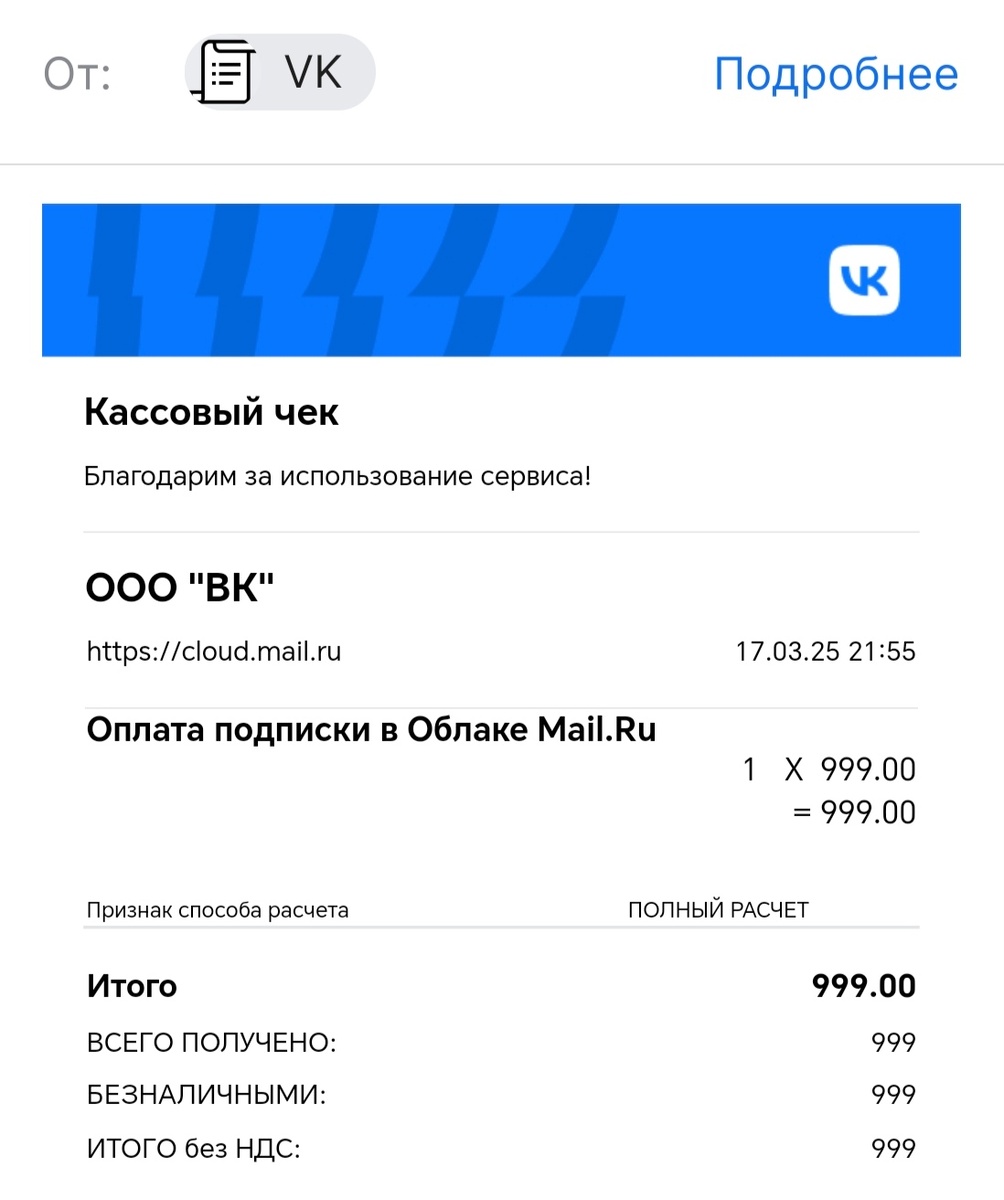Tap the VK sender chip at the top
Screen dimensions: 1004x1200
tap(280, 72)
